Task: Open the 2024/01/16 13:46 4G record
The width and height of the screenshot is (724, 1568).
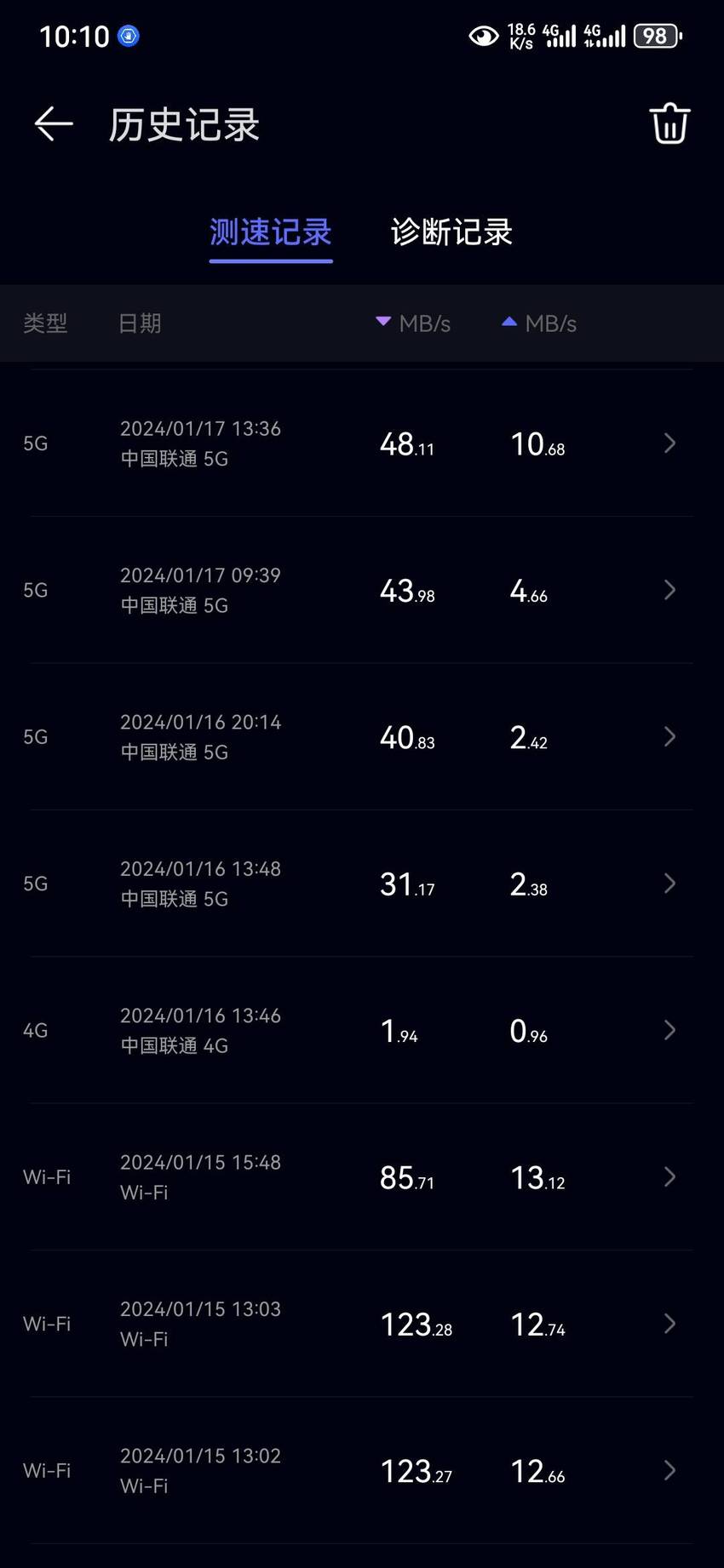Action: (362, 1030)
